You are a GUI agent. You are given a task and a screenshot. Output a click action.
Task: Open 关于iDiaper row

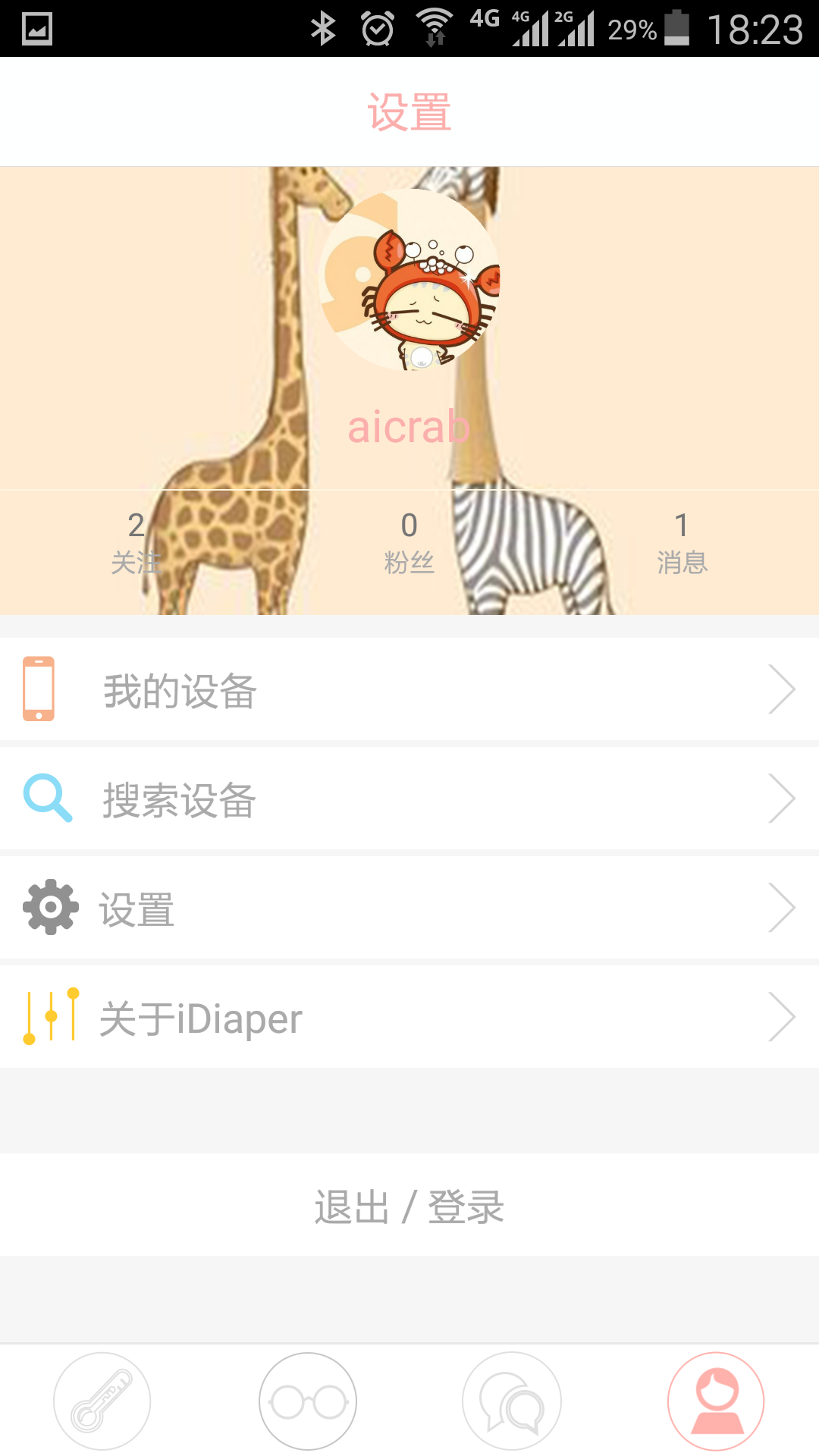[409, 1017]
